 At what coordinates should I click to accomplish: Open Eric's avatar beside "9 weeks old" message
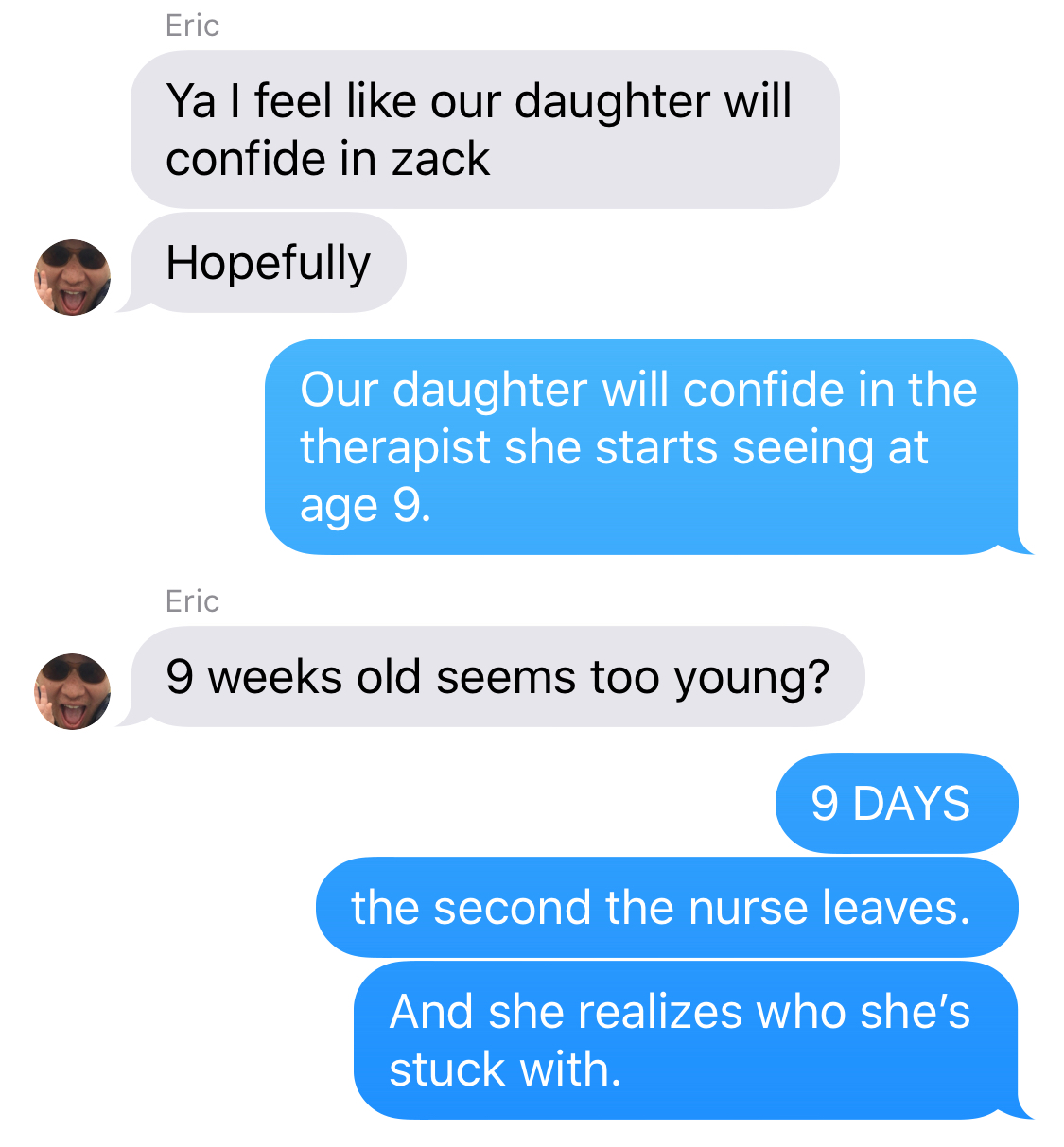pyautogui.click(x=73, y=691)
